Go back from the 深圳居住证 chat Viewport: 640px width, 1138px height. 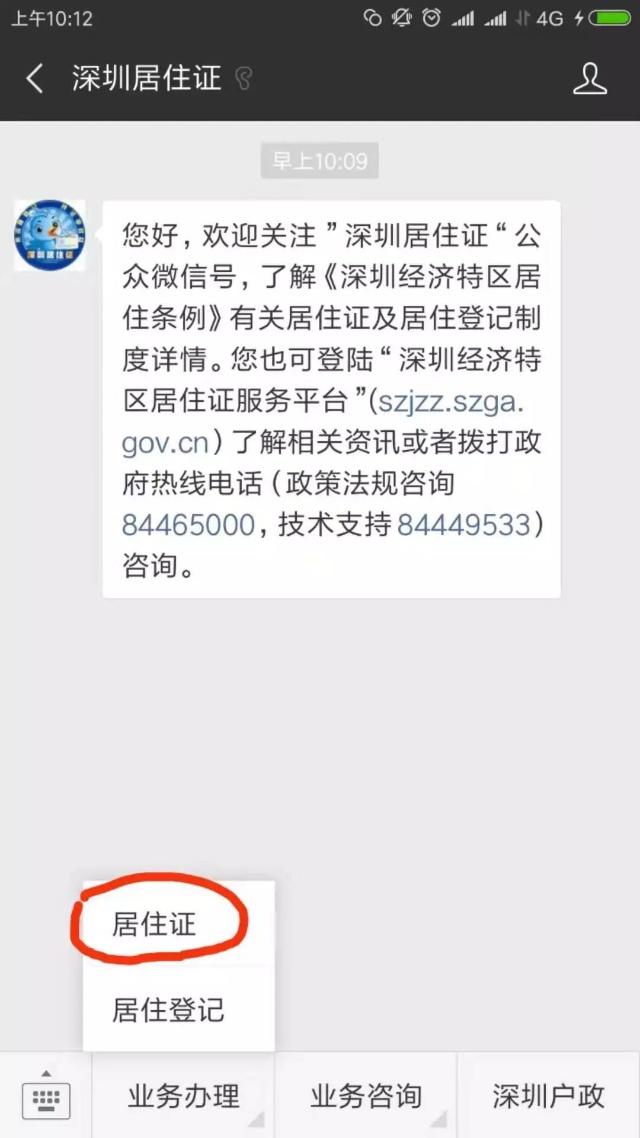point(35,79)
